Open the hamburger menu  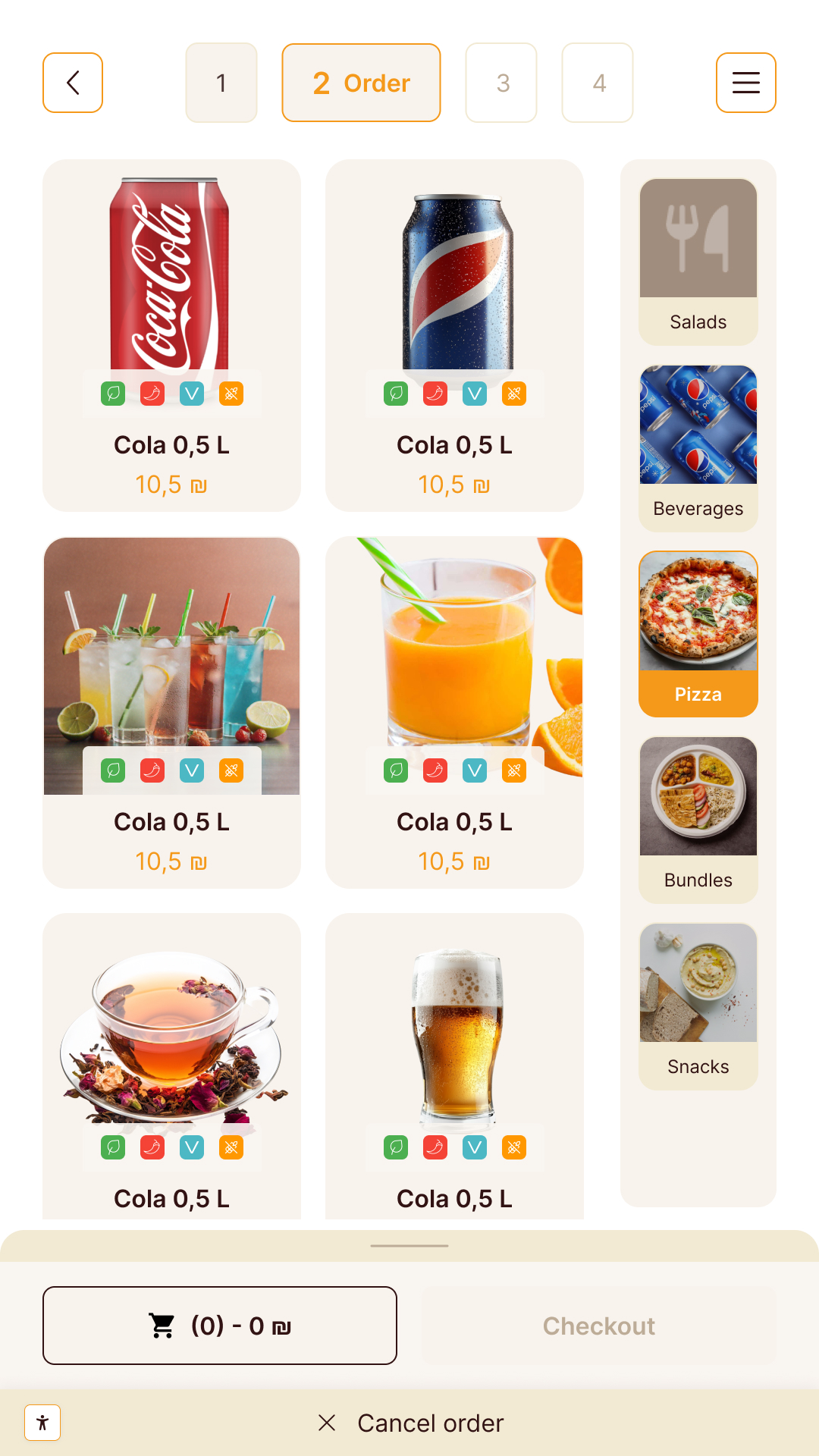tap(745, 83)
